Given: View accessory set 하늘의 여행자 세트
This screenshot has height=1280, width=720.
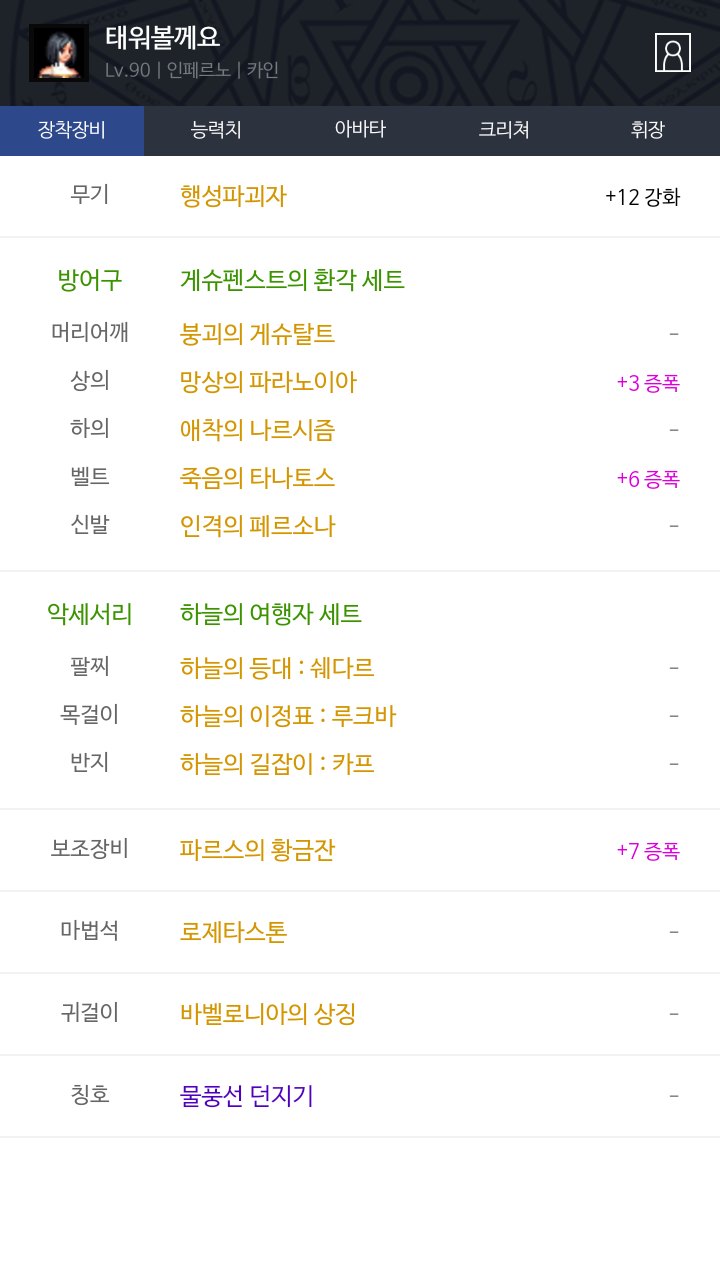Looking at the screenshot, I should coord(271,614).
